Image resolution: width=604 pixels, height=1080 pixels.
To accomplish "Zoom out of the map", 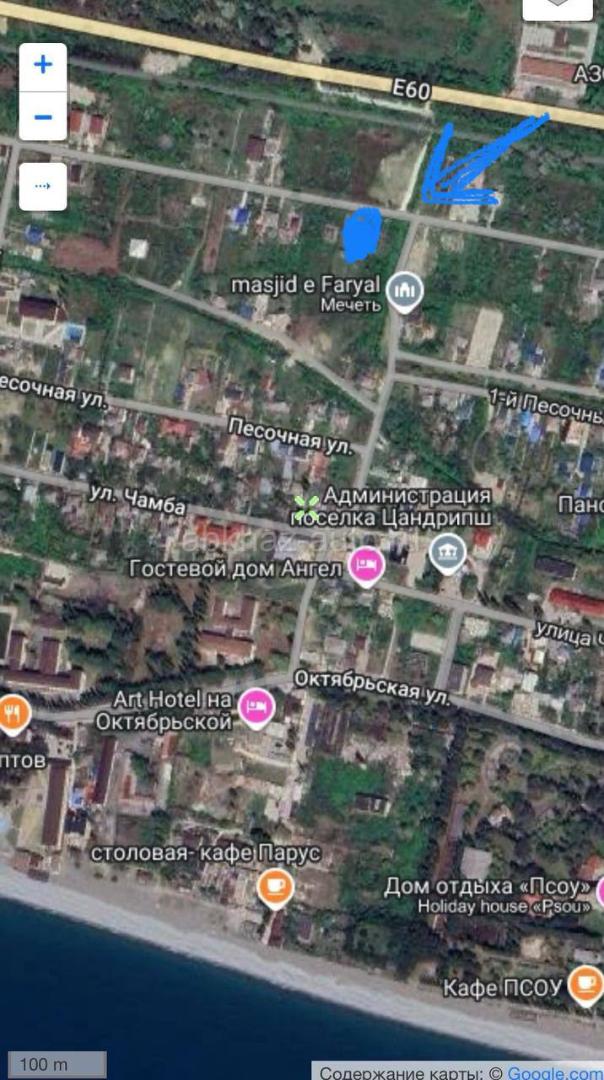I will [43, 117].
